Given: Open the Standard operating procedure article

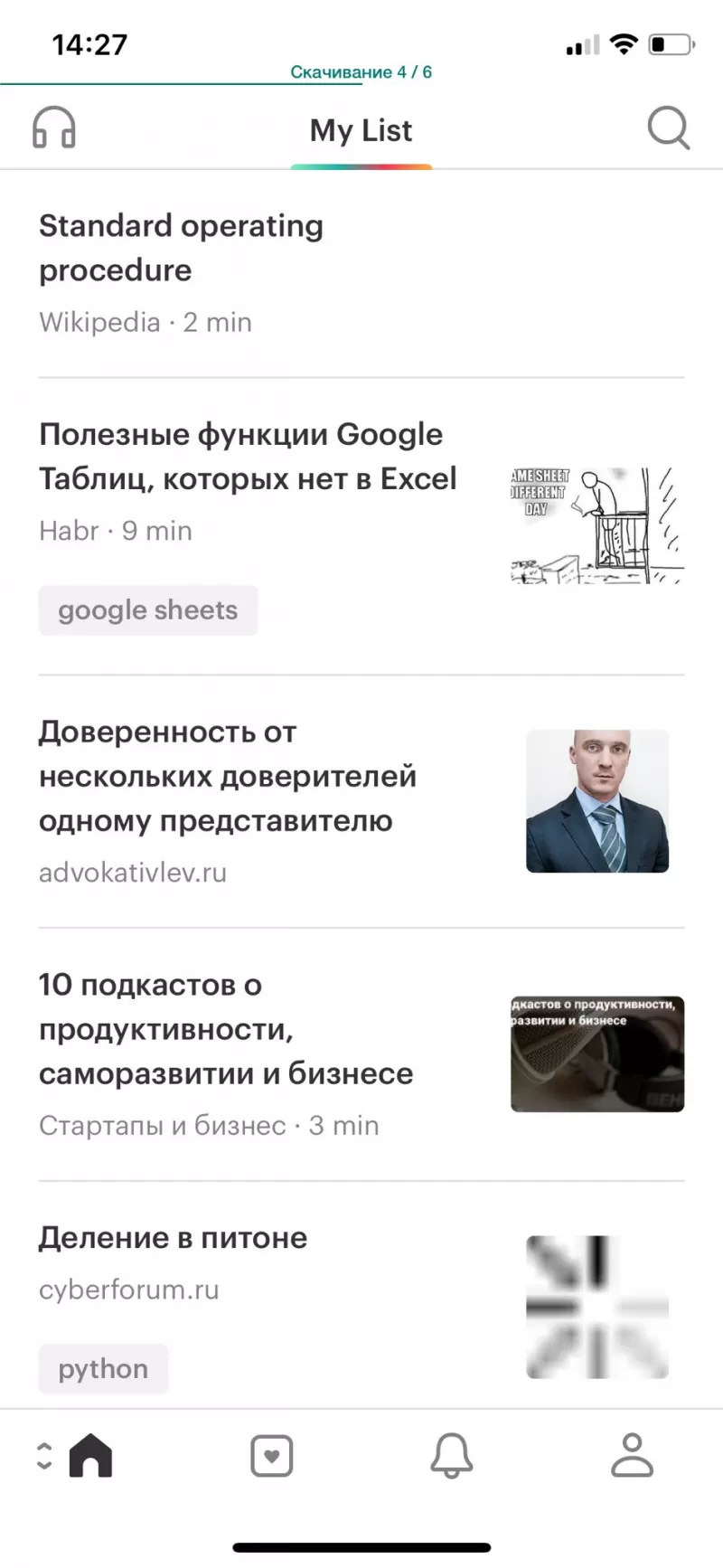Looking at the screenshot, I should tap(181, 248).
